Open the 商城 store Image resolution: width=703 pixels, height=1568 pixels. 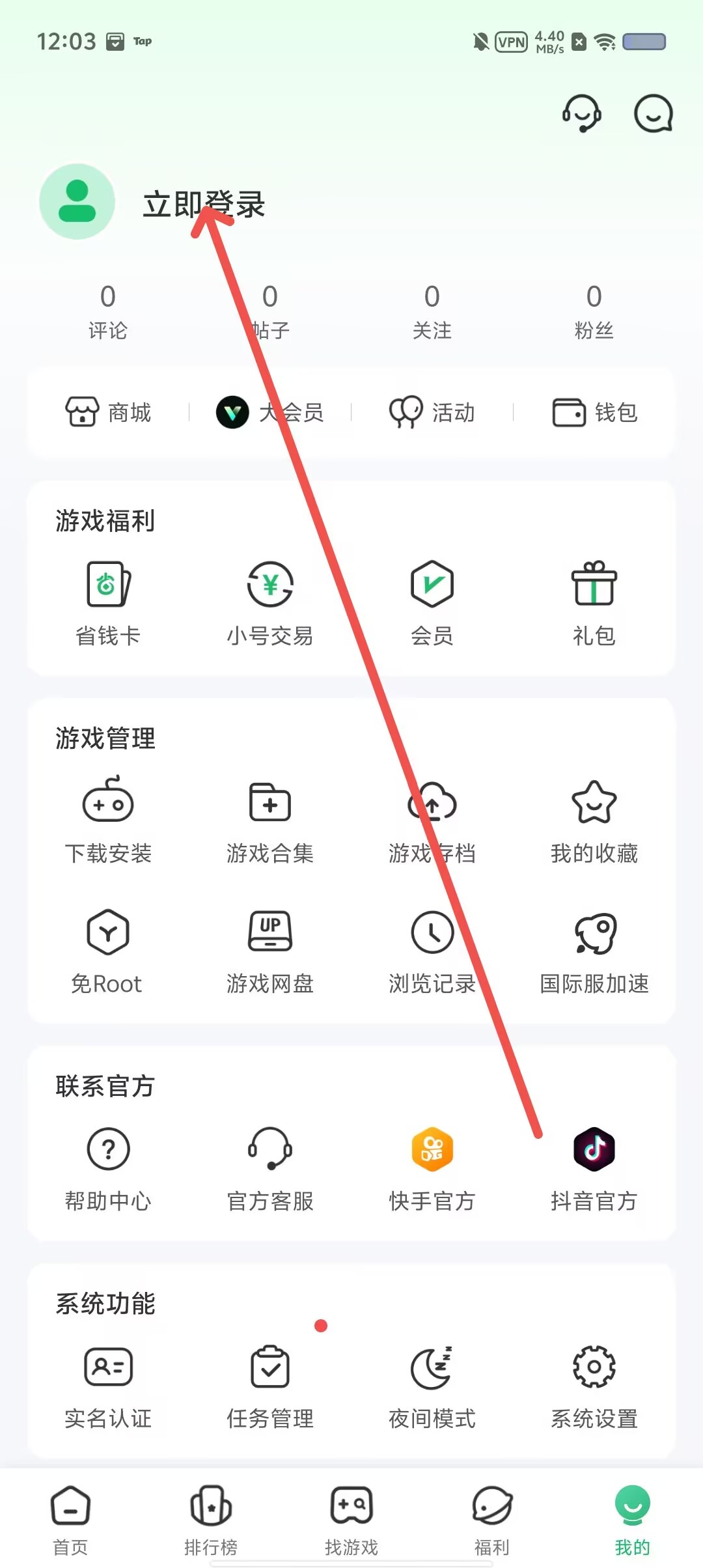pyautogui.click(x=108, y=412)
